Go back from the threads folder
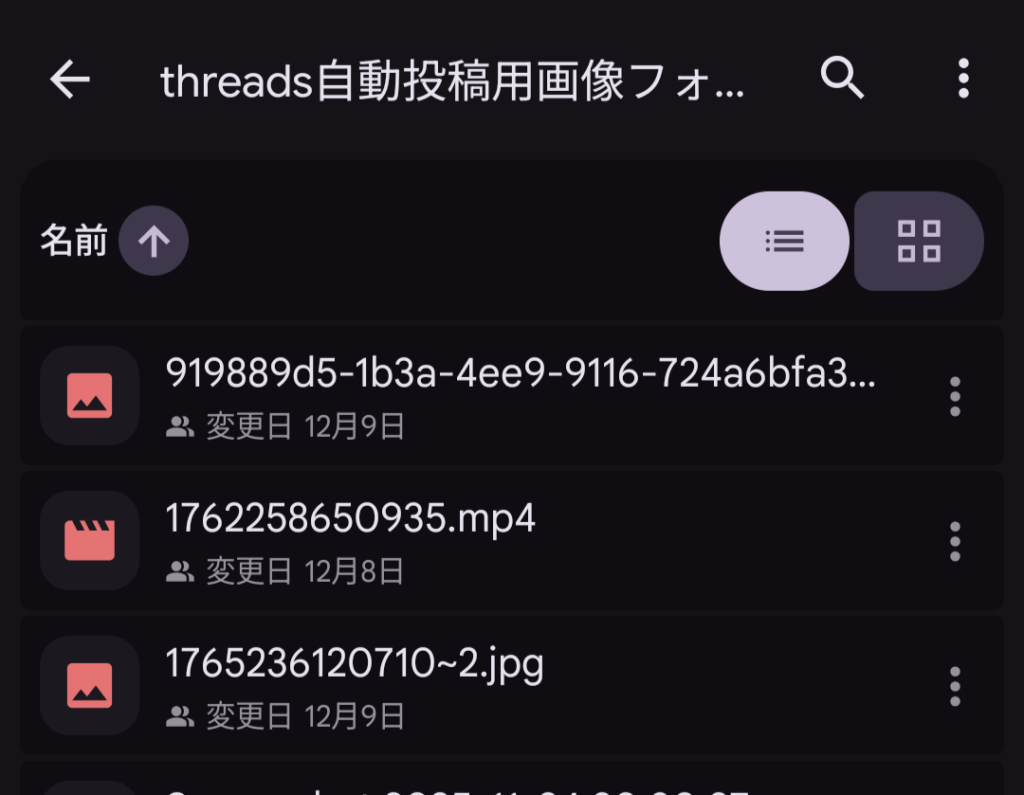This screenshot has width=1024, height=795. [x=70, y=79]
